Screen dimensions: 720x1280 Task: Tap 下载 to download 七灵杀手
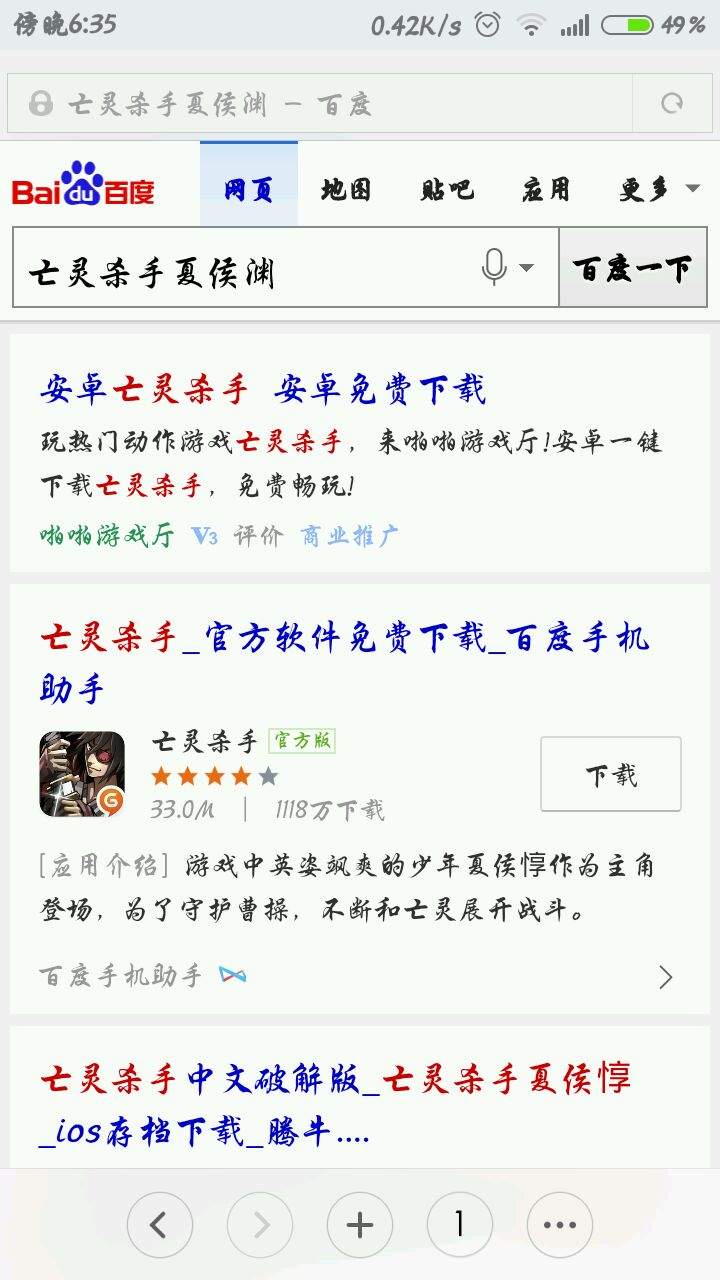611,775
